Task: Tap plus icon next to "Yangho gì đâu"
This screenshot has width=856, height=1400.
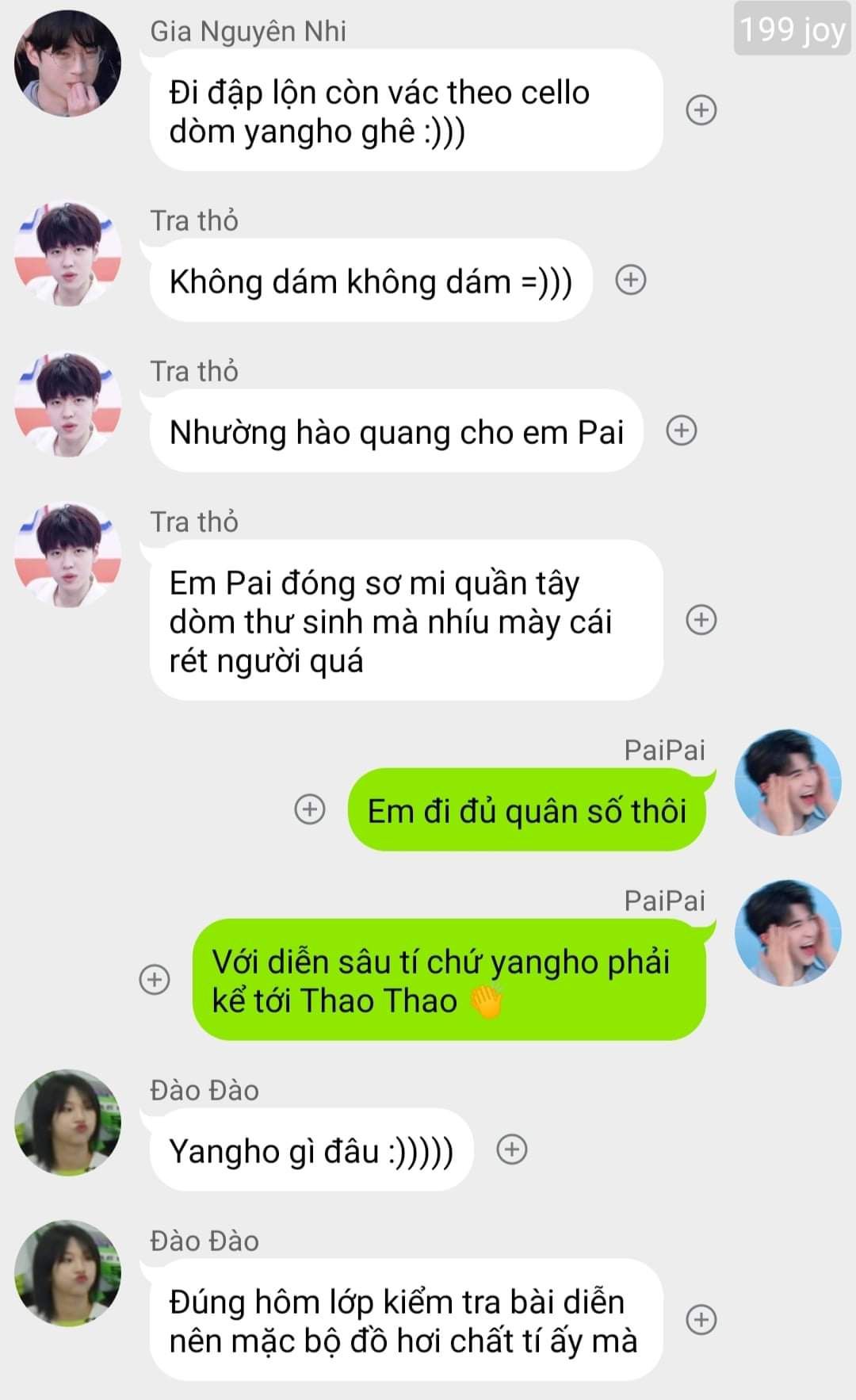Action: (x=512, y=1149)
